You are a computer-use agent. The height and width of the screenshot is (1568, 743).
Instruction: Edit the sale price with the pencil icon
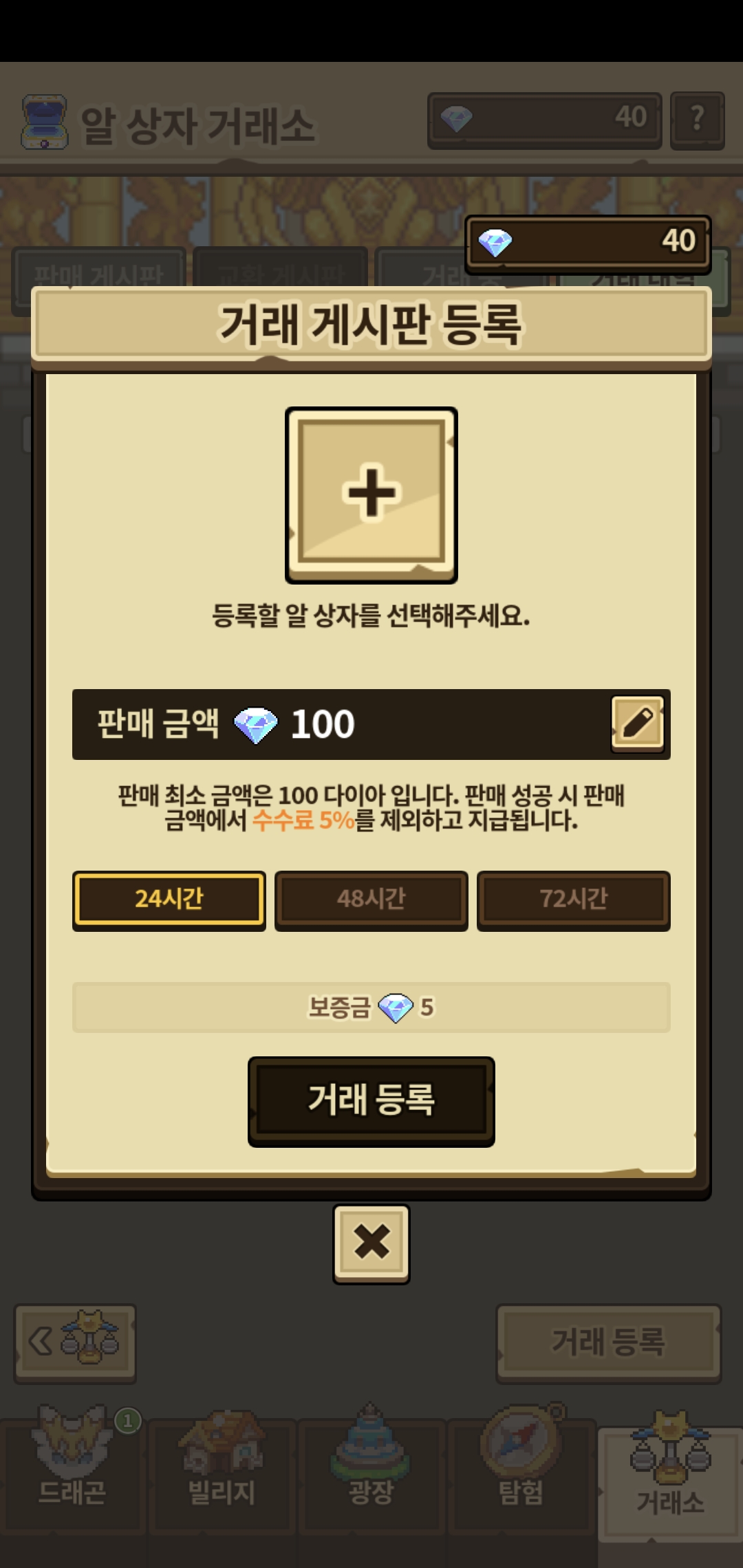click(637, 723)
